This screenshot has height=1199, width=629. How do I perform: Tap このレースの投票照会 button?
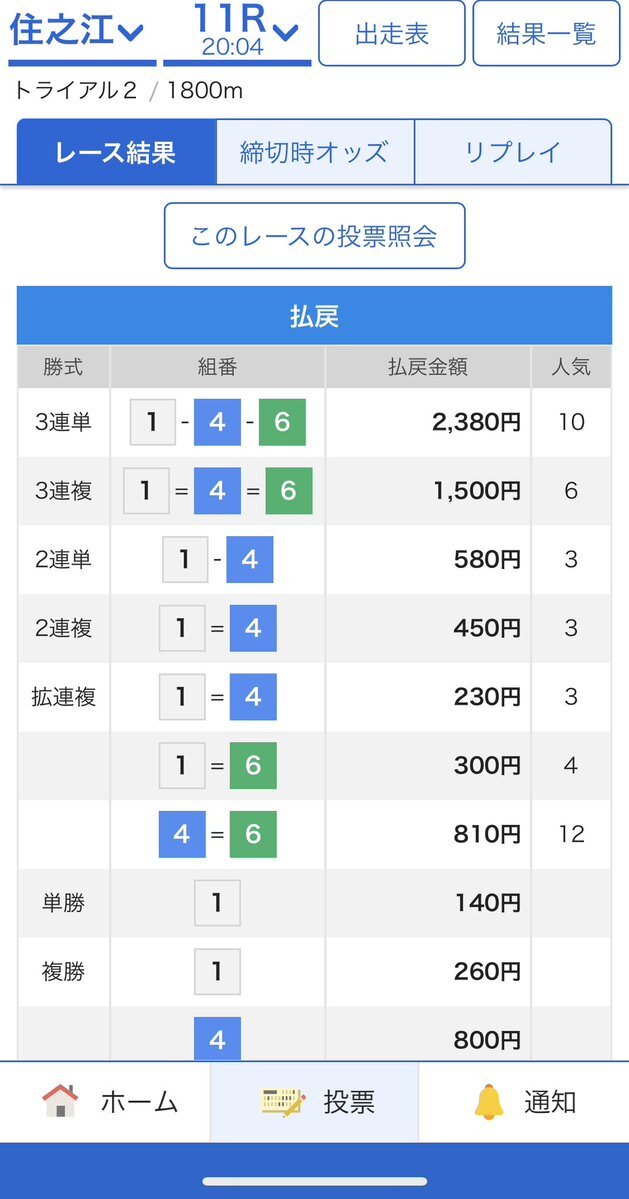(x=314, y=236)
